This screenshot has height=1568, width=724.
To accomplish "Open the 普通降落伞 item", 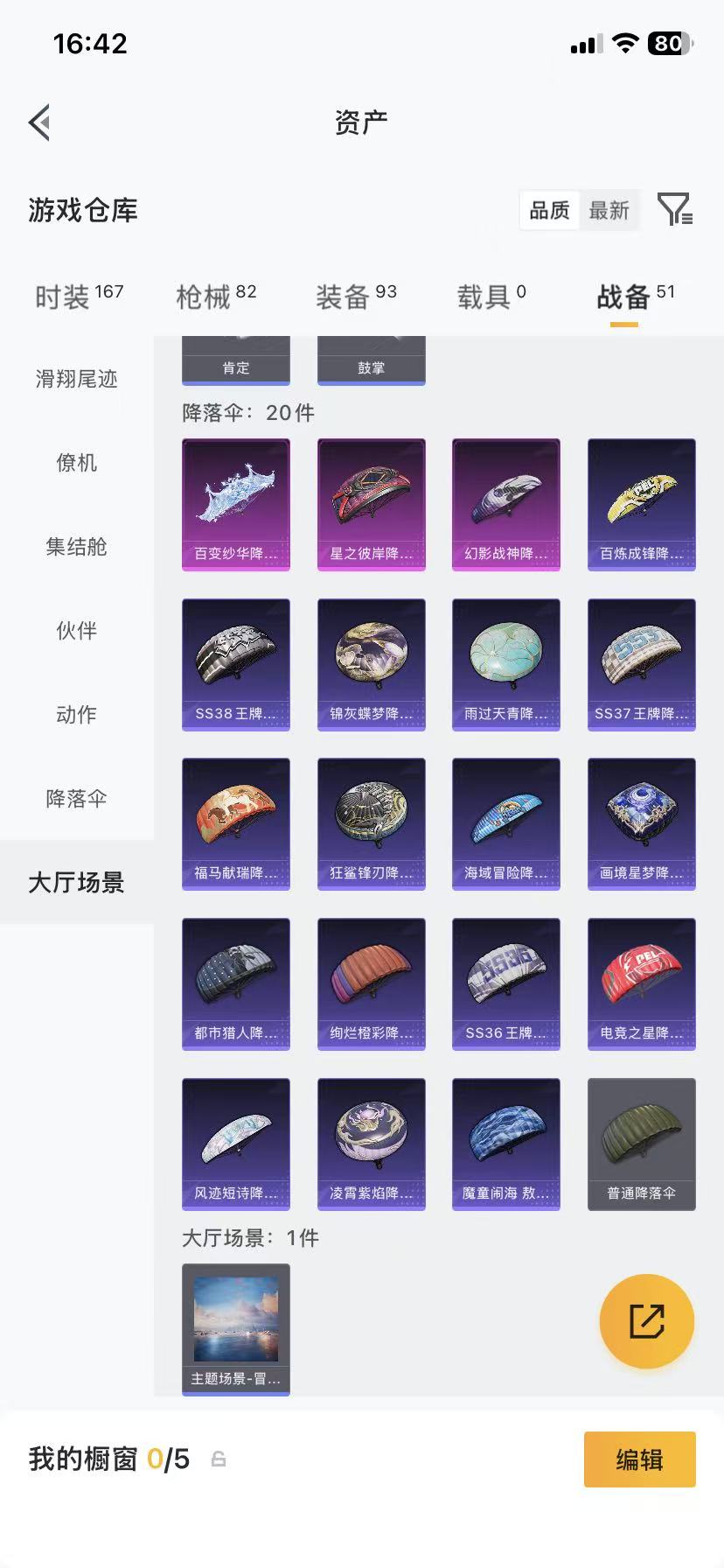I will (641, 1144).
